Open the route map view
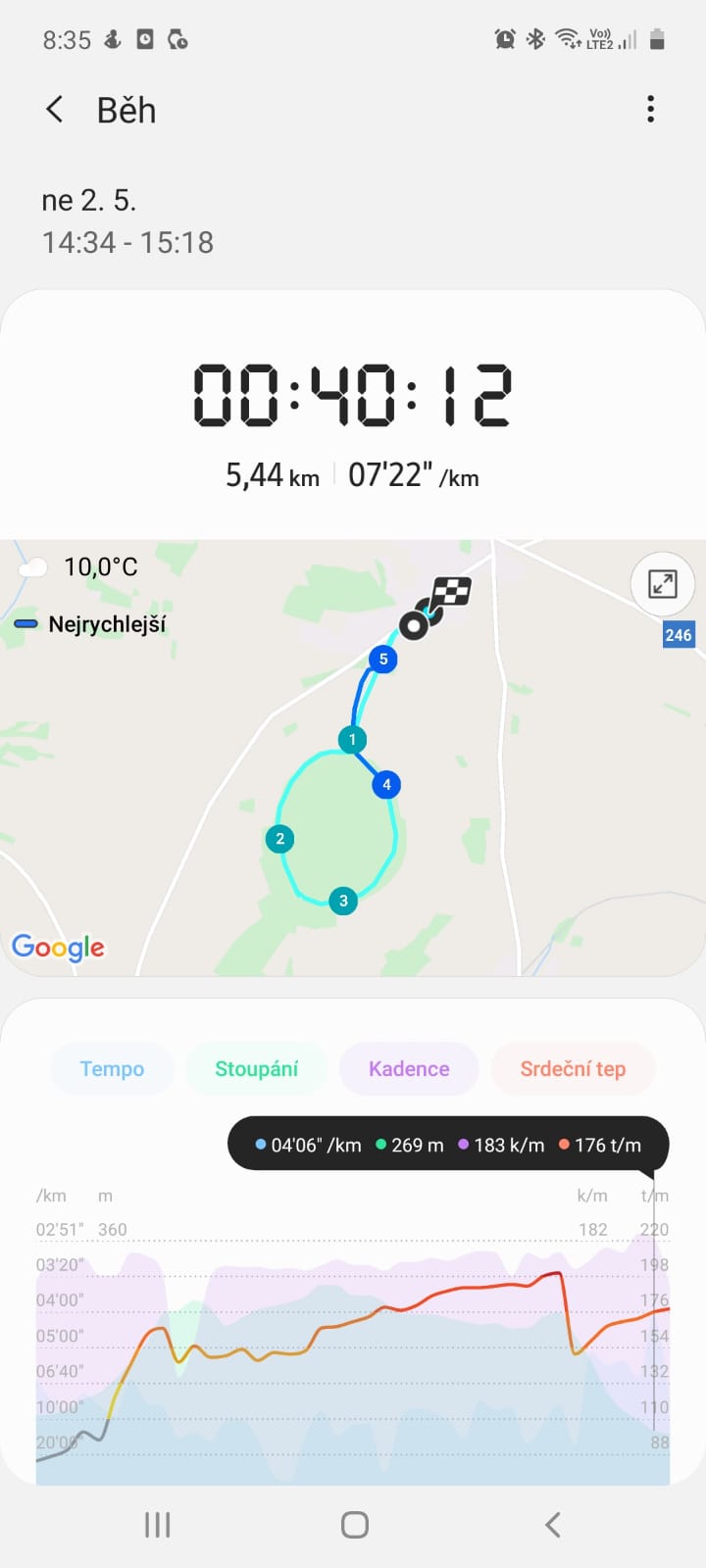 353,758
